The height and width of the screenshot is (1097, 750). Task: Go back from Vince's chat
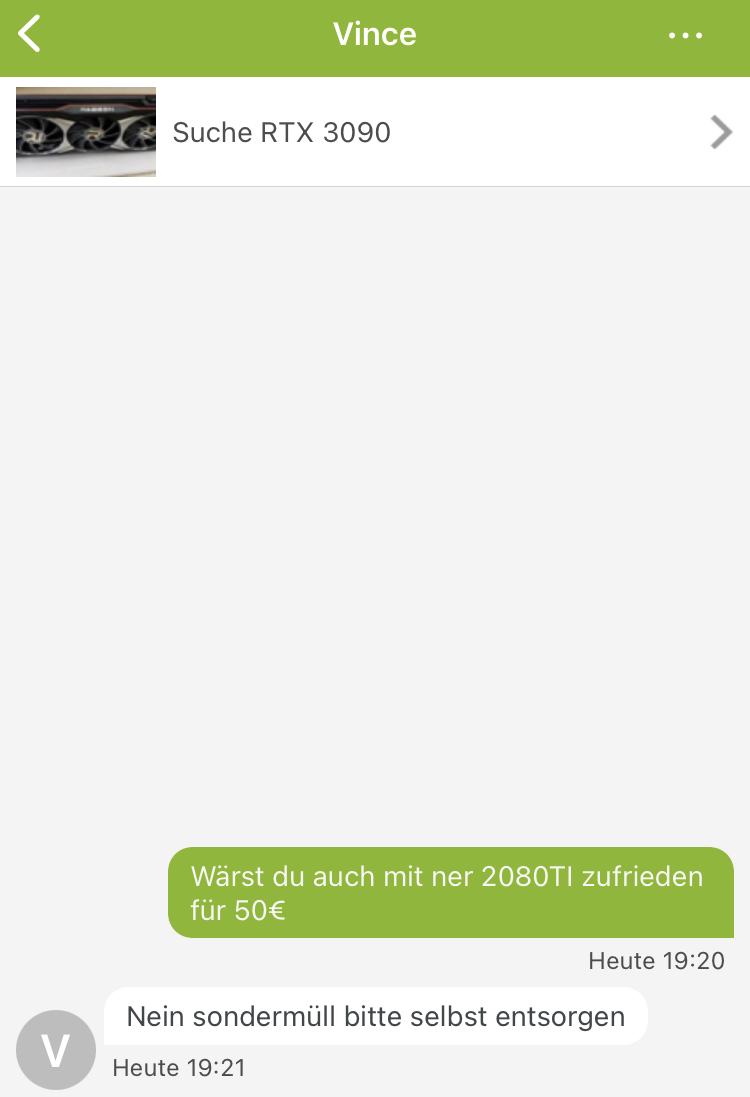click(30, 34)
